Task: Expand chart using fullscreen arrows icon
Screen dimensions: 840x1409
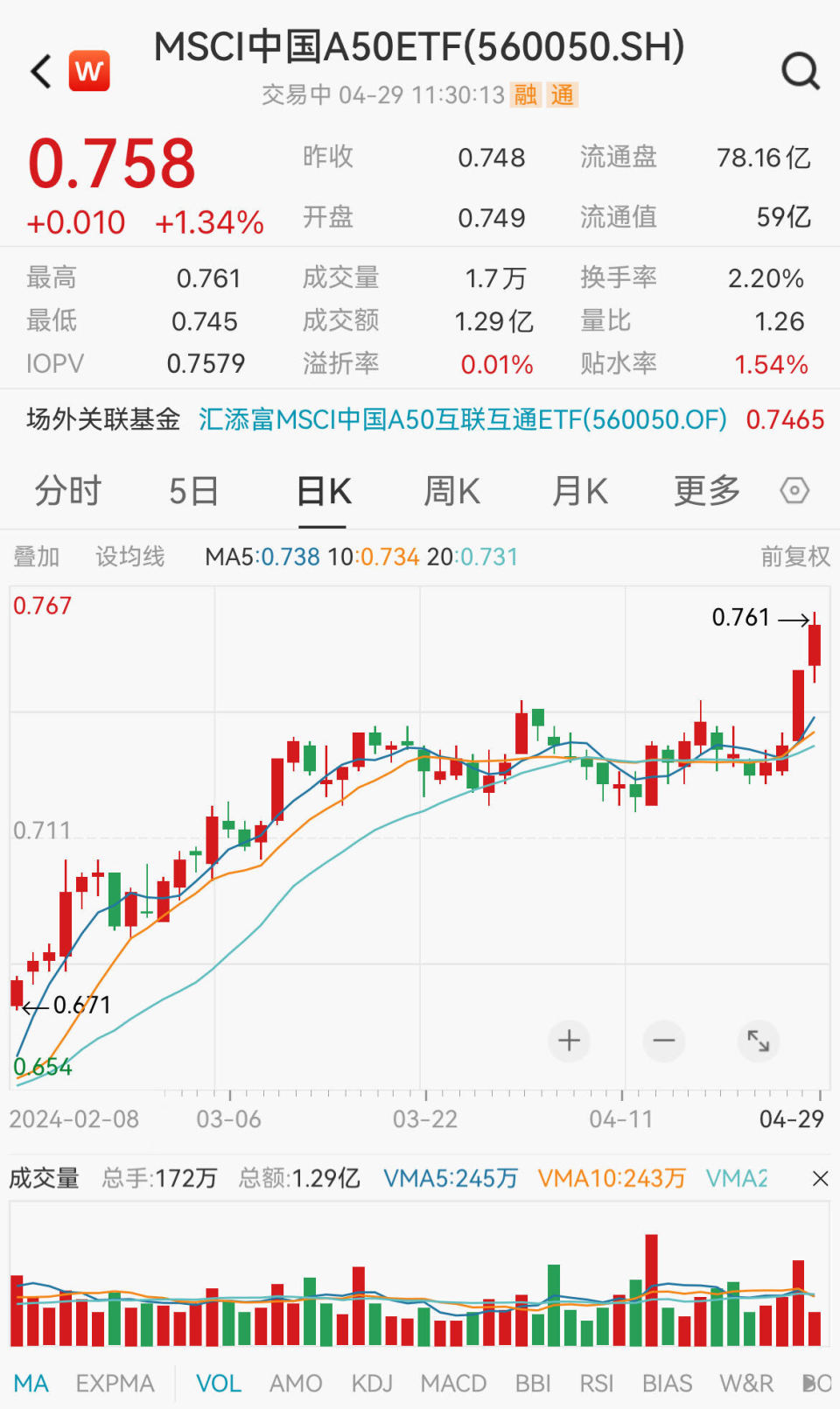Action: tap(759, 1041)
